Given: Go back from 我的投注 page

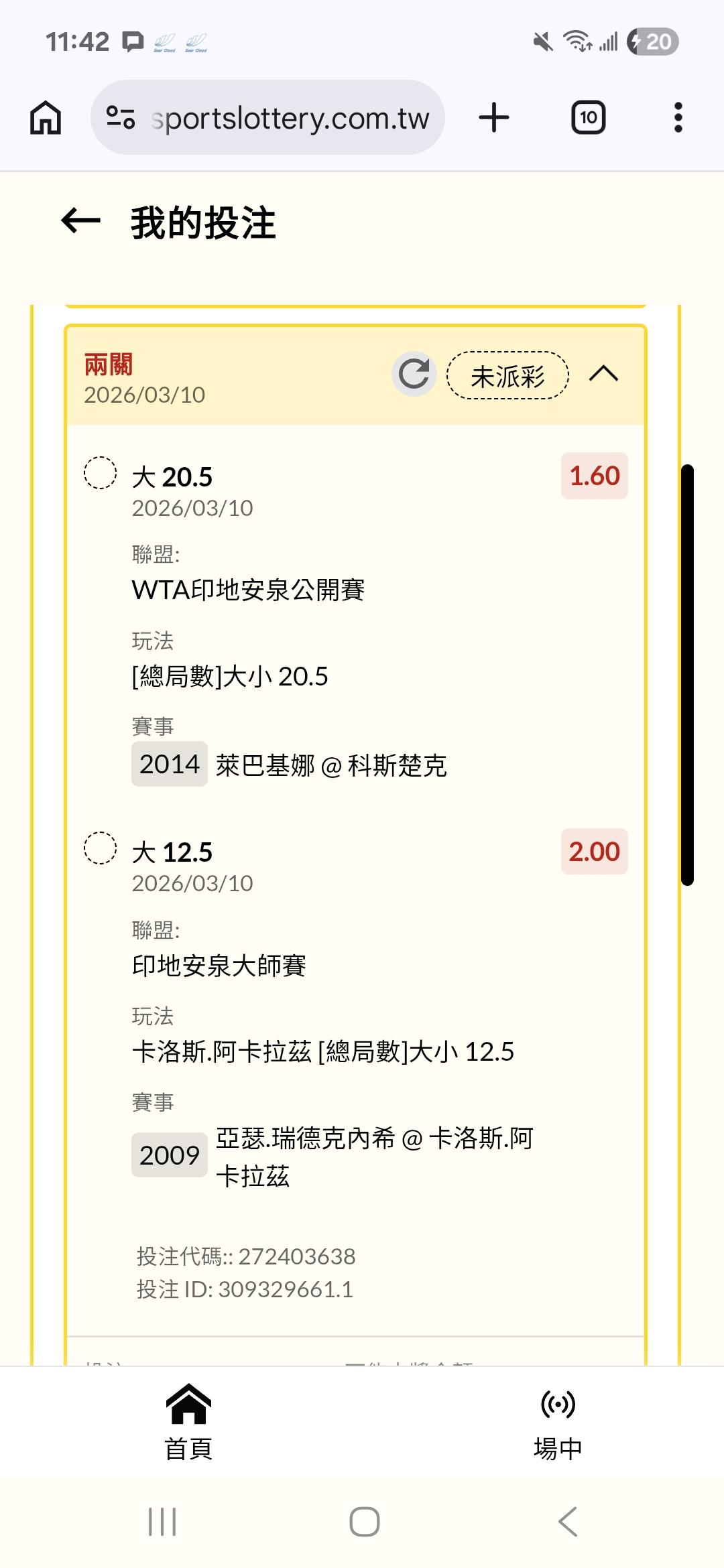Looking at the screenshot, I should tap(80, 221).
